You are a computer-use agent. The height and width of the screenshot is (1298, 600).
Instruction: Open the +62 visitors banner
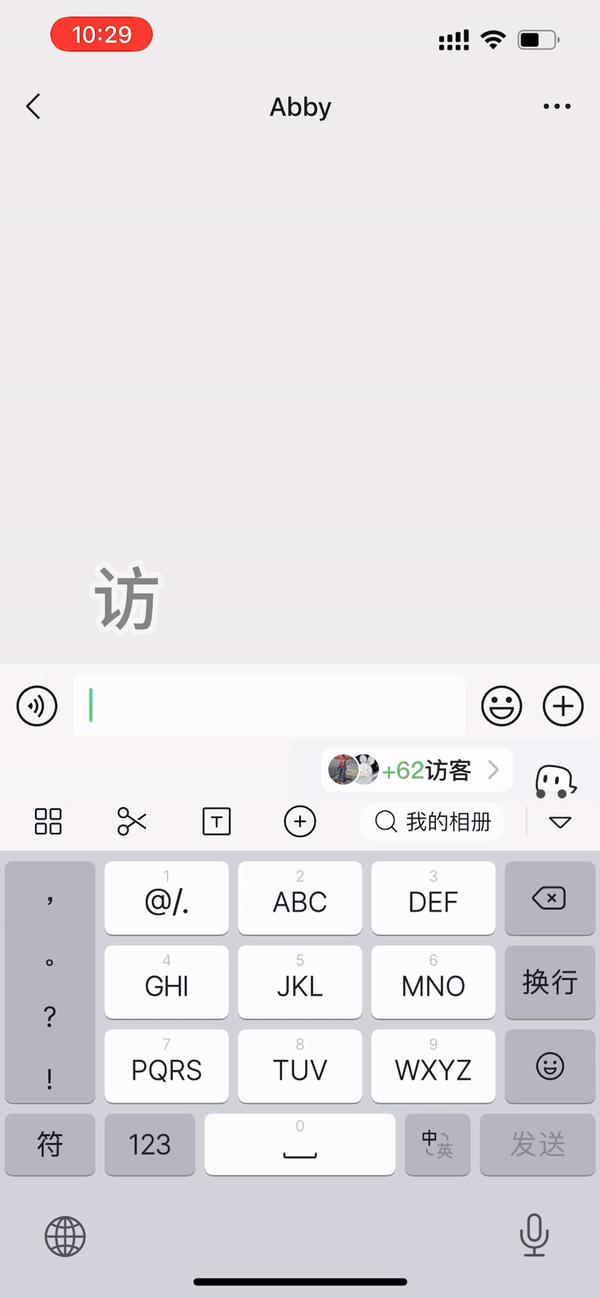(416, 770)
